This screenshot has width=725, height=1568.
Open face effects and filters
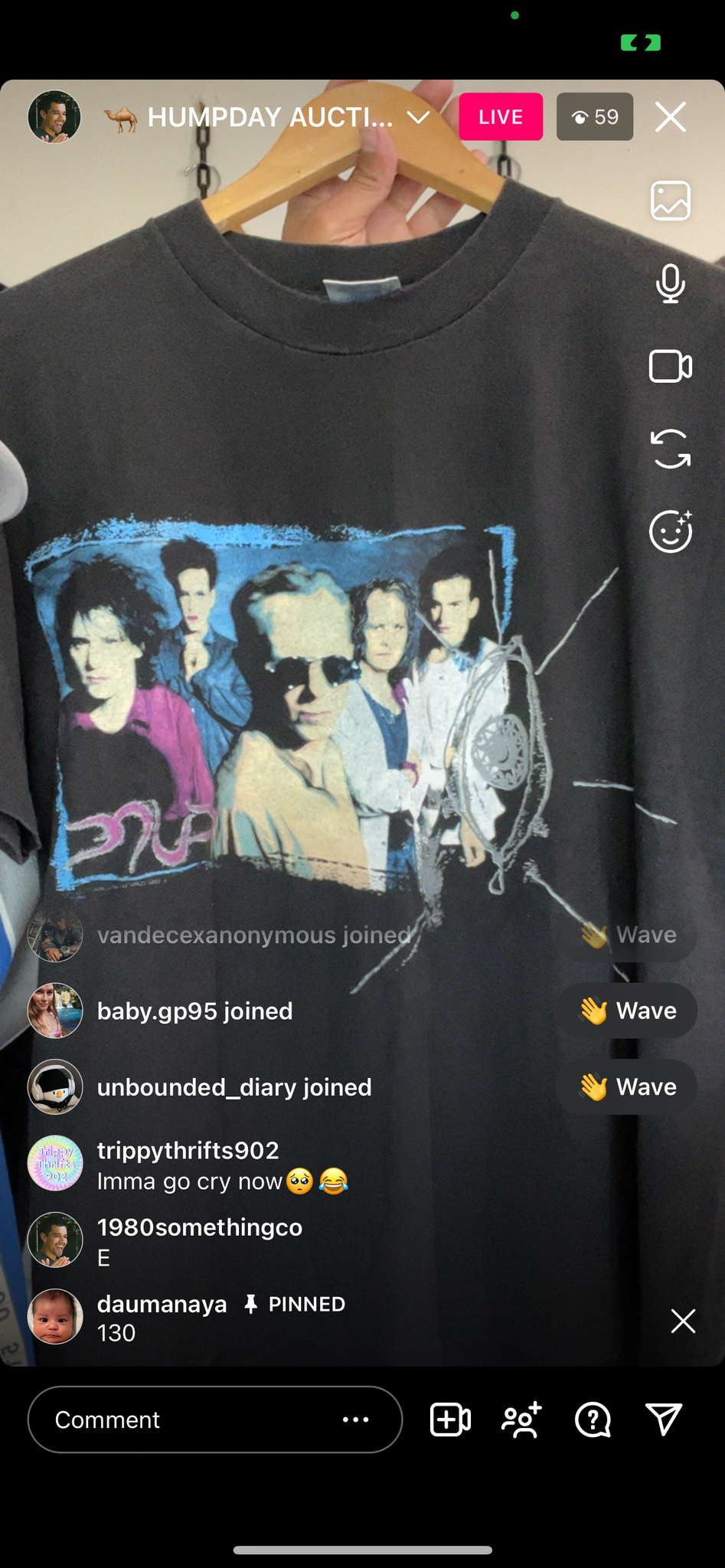click(670, 531)
